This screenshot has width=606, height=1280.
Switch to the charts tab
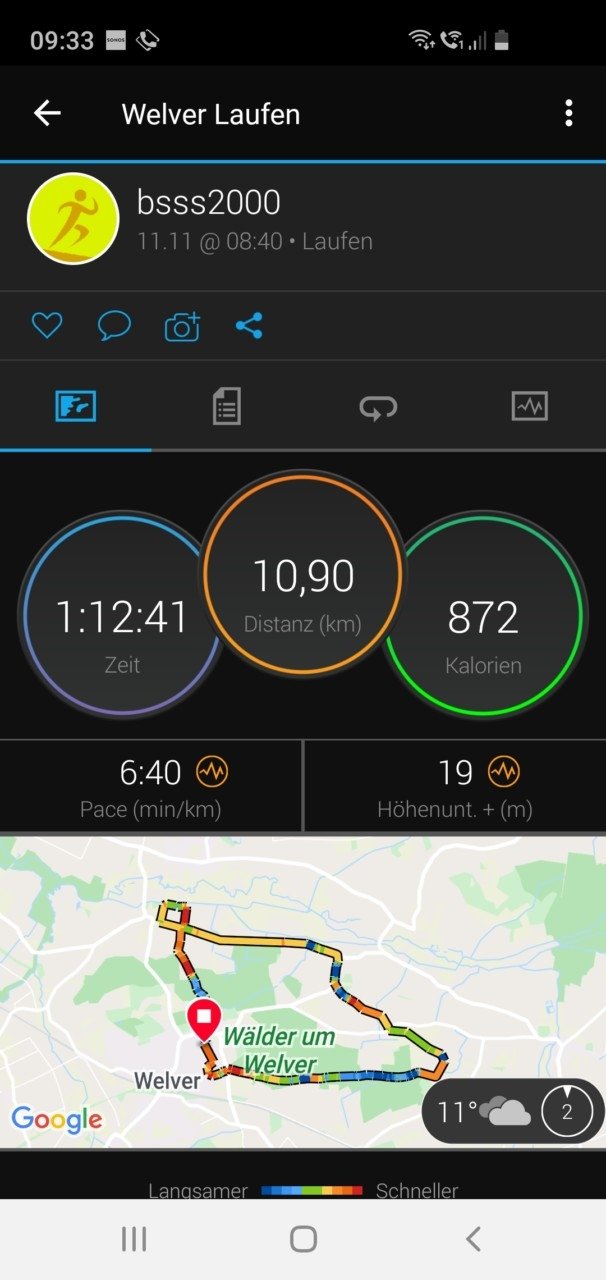click(x=530, y=407)
